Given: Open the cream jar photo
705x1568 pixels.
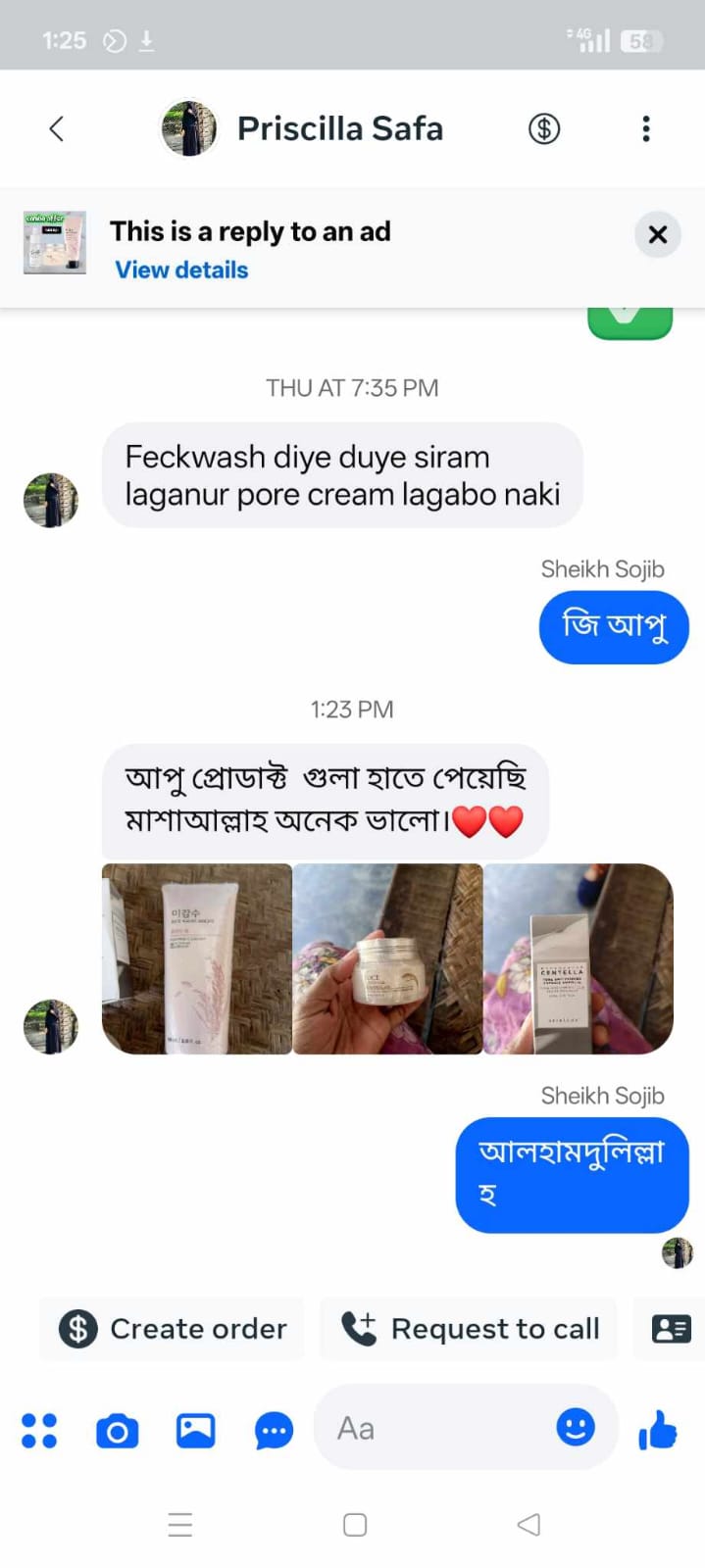Looking at the screenshot, I should [387, 958].
